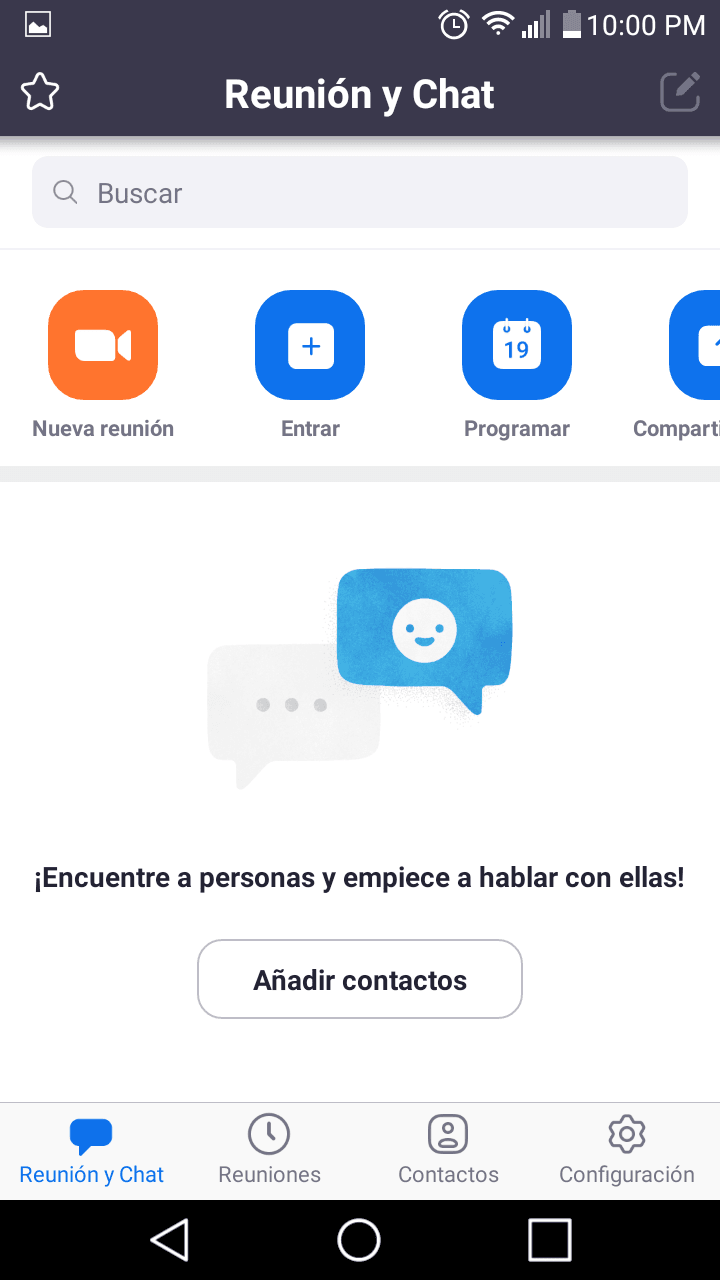The width and height of the screenshot is (720, 1280).
Task: Tap Entrar to join a meeting
Action: tap(310, 345)
